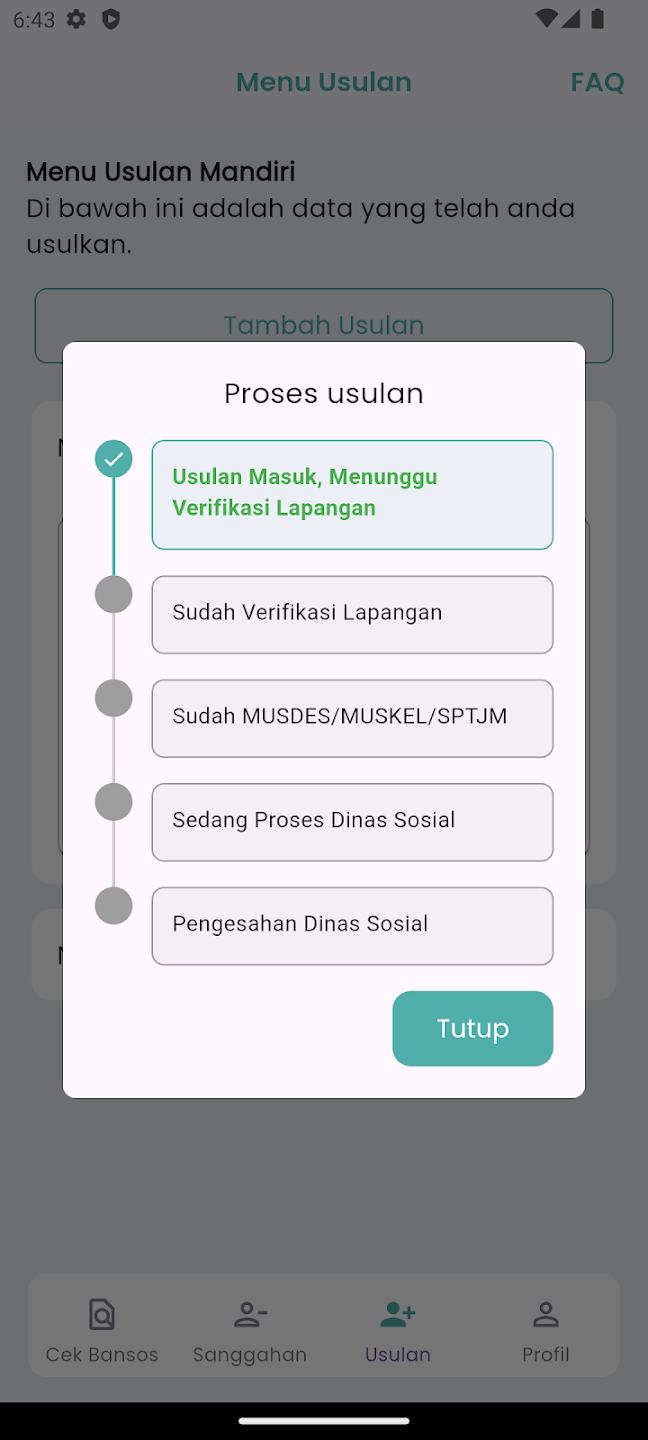Close the dialog with the Tutup button
This screenshot has width=648, height=1440.
click(x=472, y=1028)
